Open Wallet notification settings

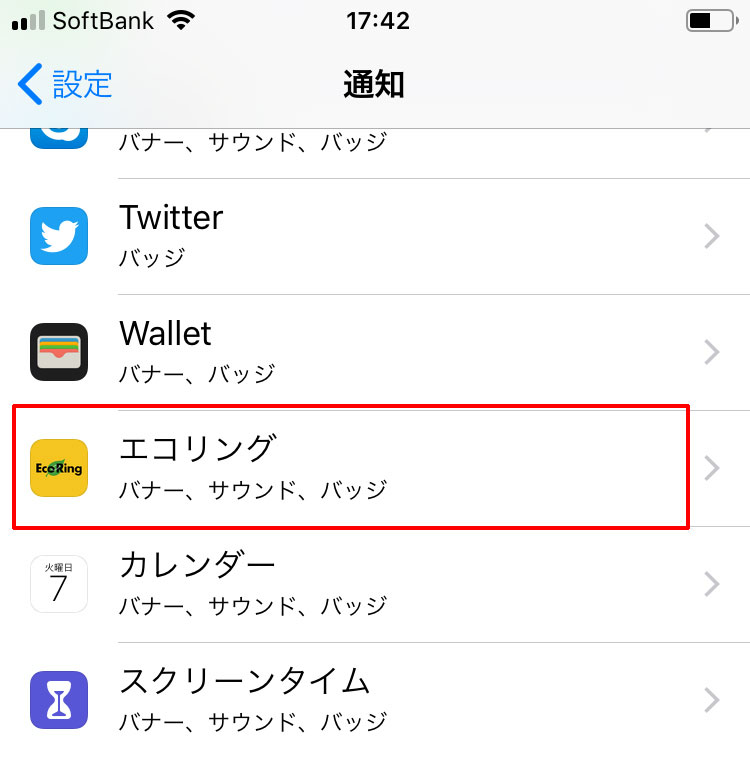click(x=375, y=352)
